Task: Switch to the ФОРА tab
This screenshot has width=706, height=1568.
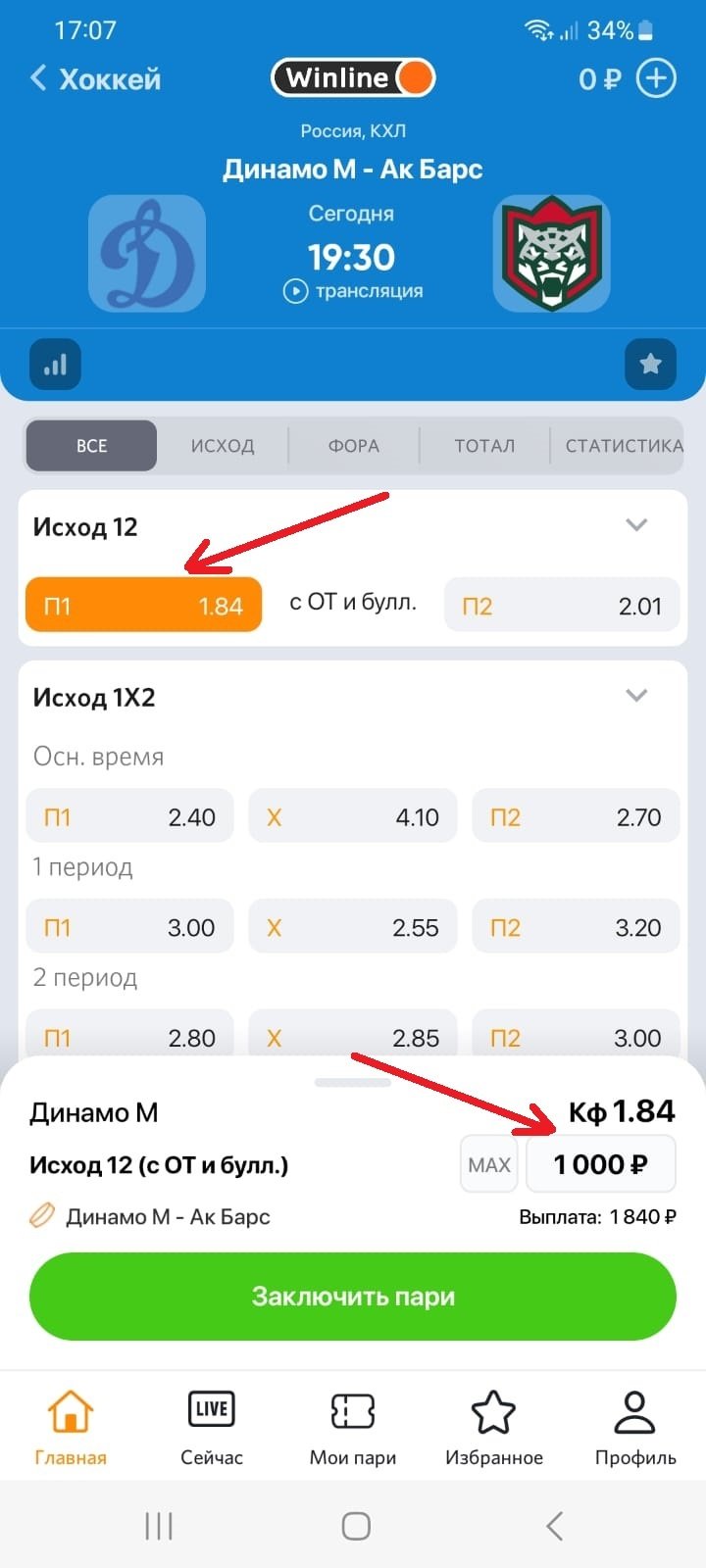Action: pyautogui.click(x=354, y=446)
